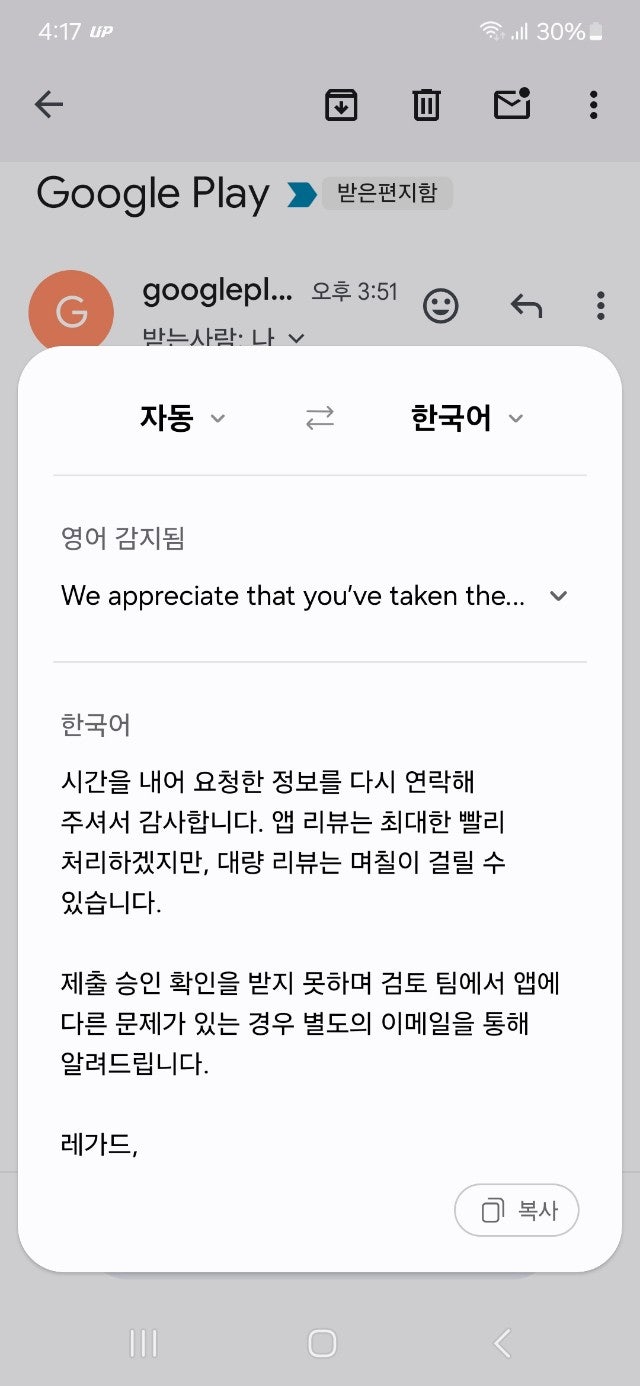Archive this Google Play email

tap(341, 105)
